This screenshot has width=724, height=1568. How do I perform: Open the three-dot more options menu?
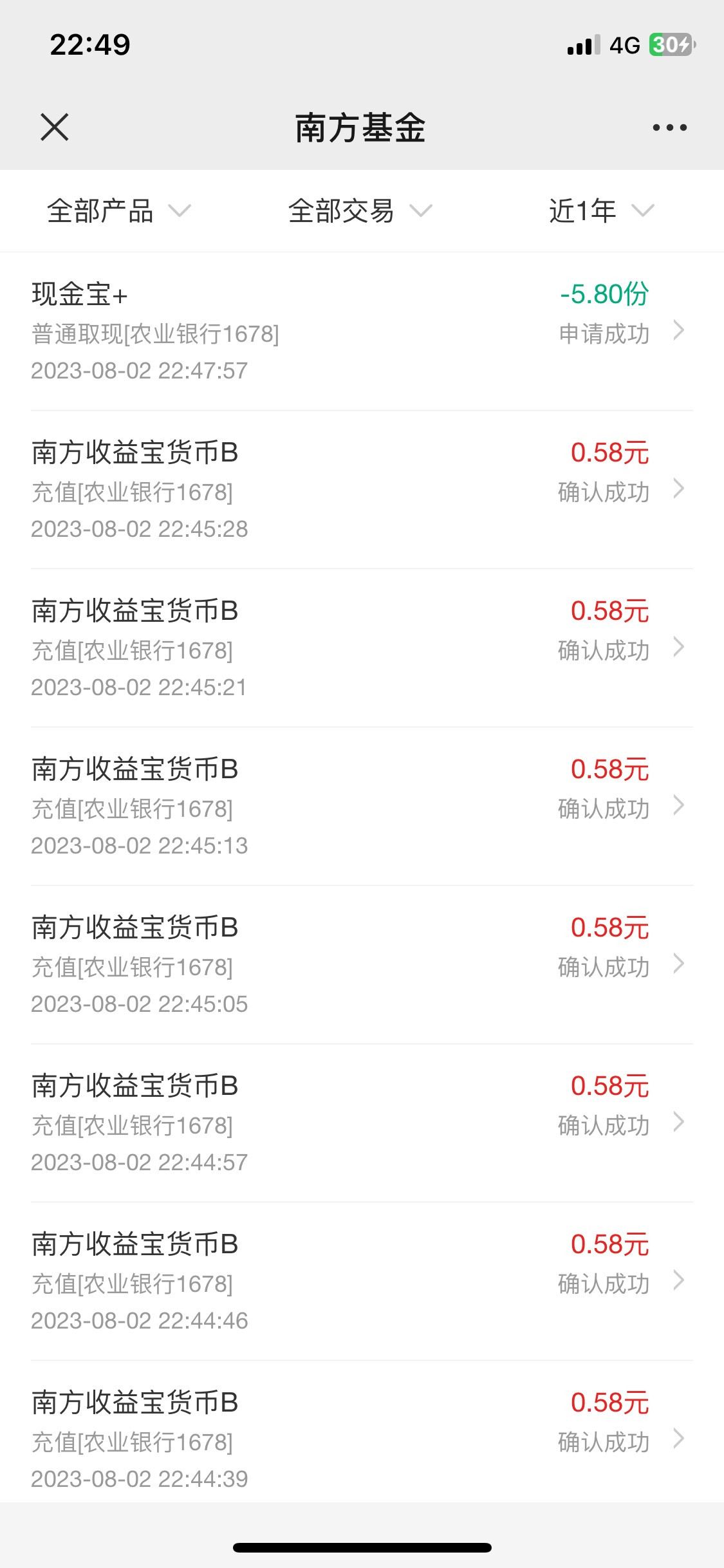point(669,127)
